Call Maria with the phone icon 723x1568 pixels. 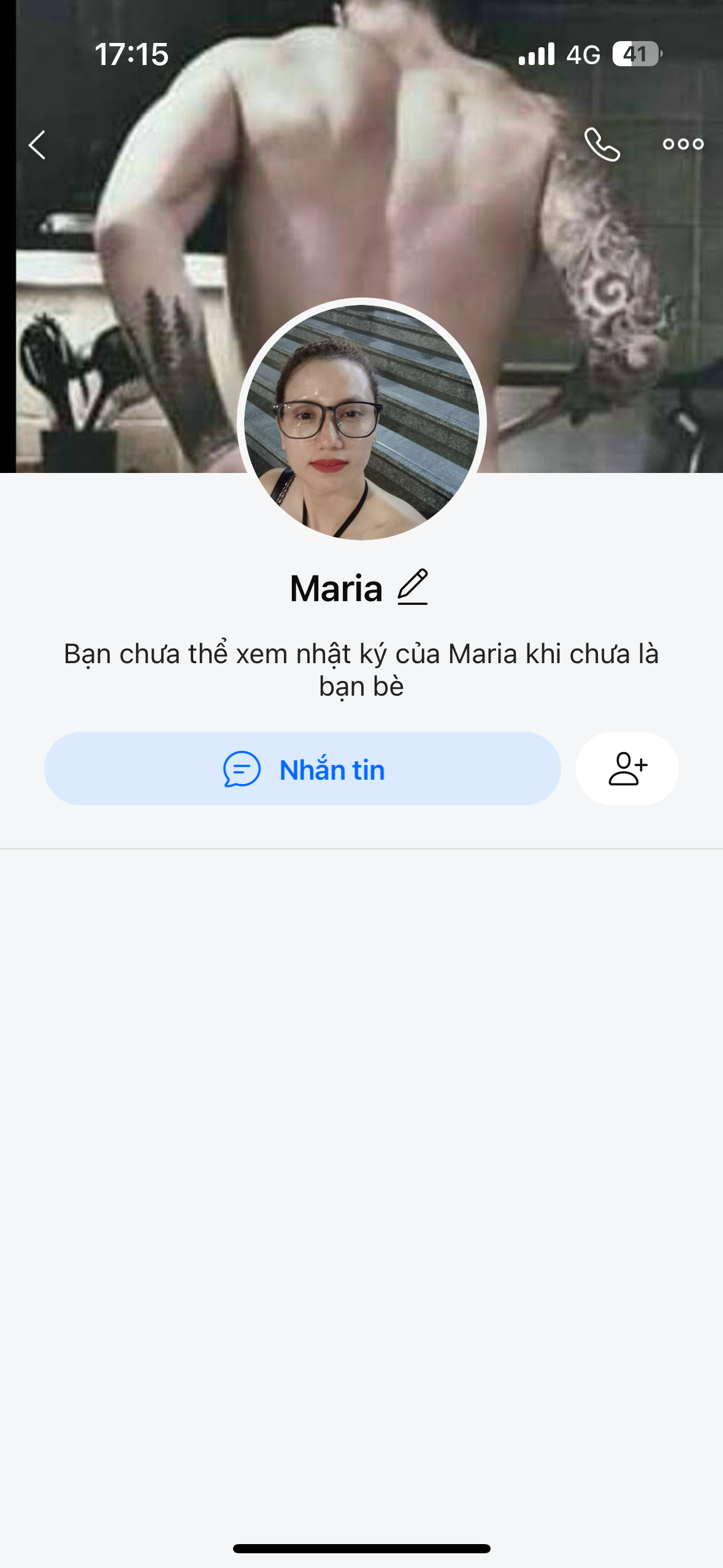click(602, 145)
